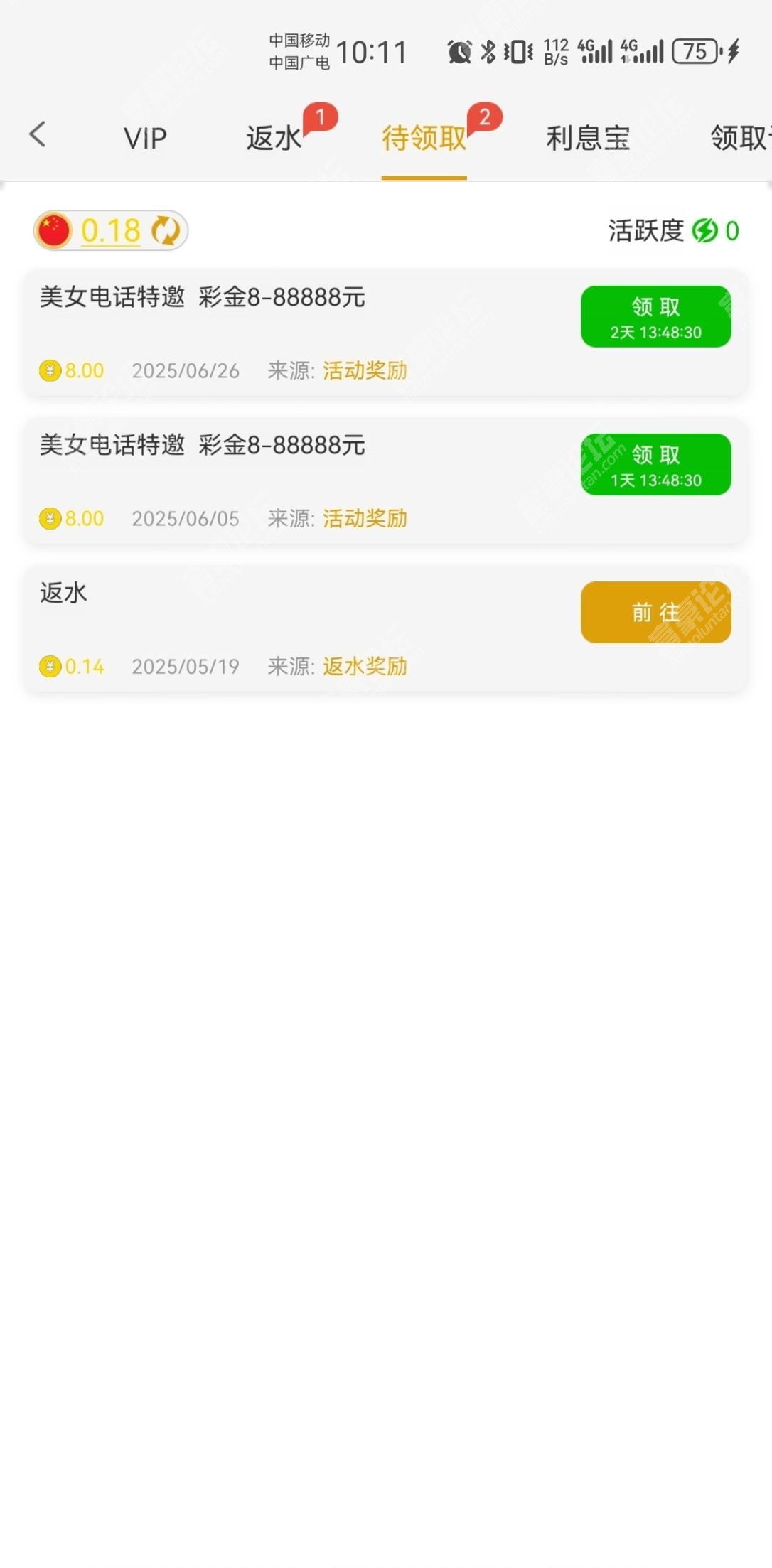Switch to the 利息宝 tab
This screenshot has width=772, height=1568.
pos(588,138)
